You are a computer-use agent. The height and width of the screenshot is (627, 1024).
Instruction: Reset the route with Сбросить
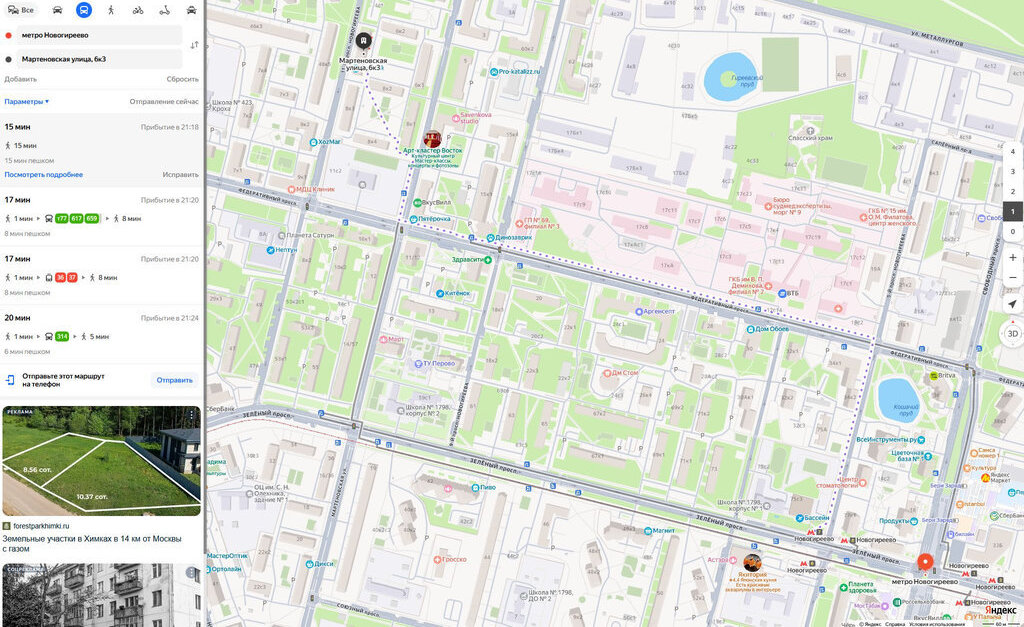182,78
